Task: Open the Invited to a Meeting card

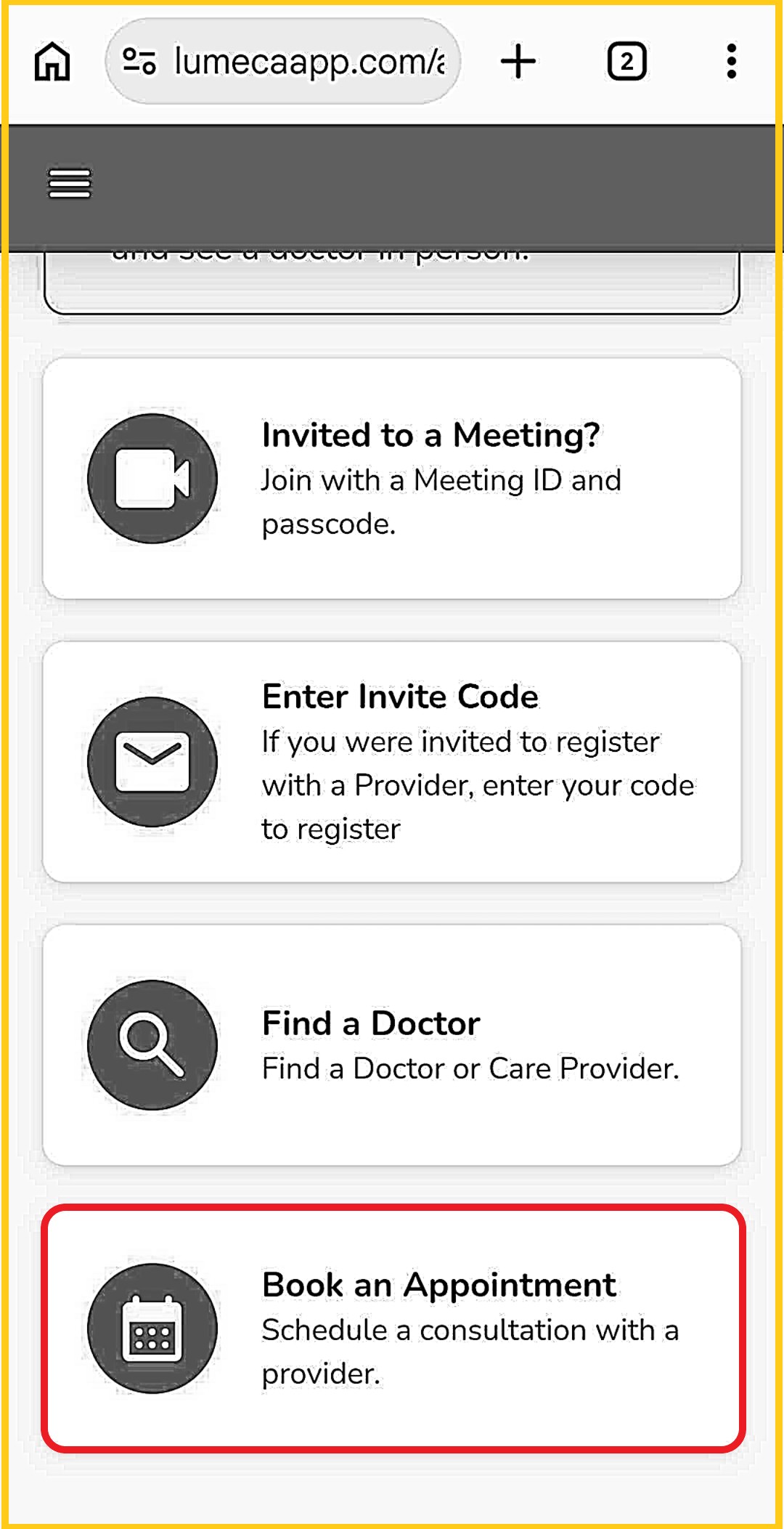Action: click(x=392, y=478)
